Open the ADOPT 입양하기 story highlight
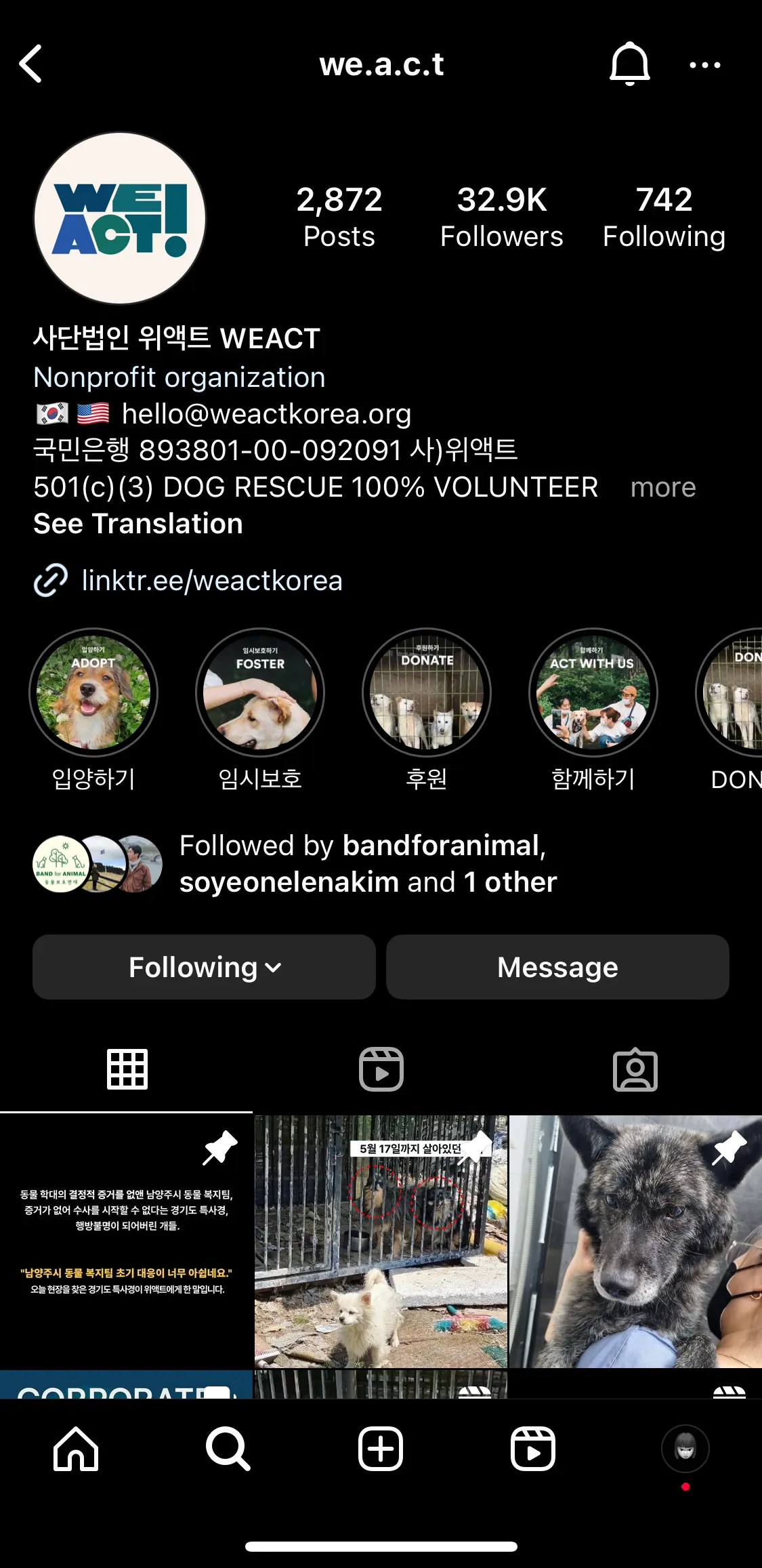 click(x=93, y=693)
